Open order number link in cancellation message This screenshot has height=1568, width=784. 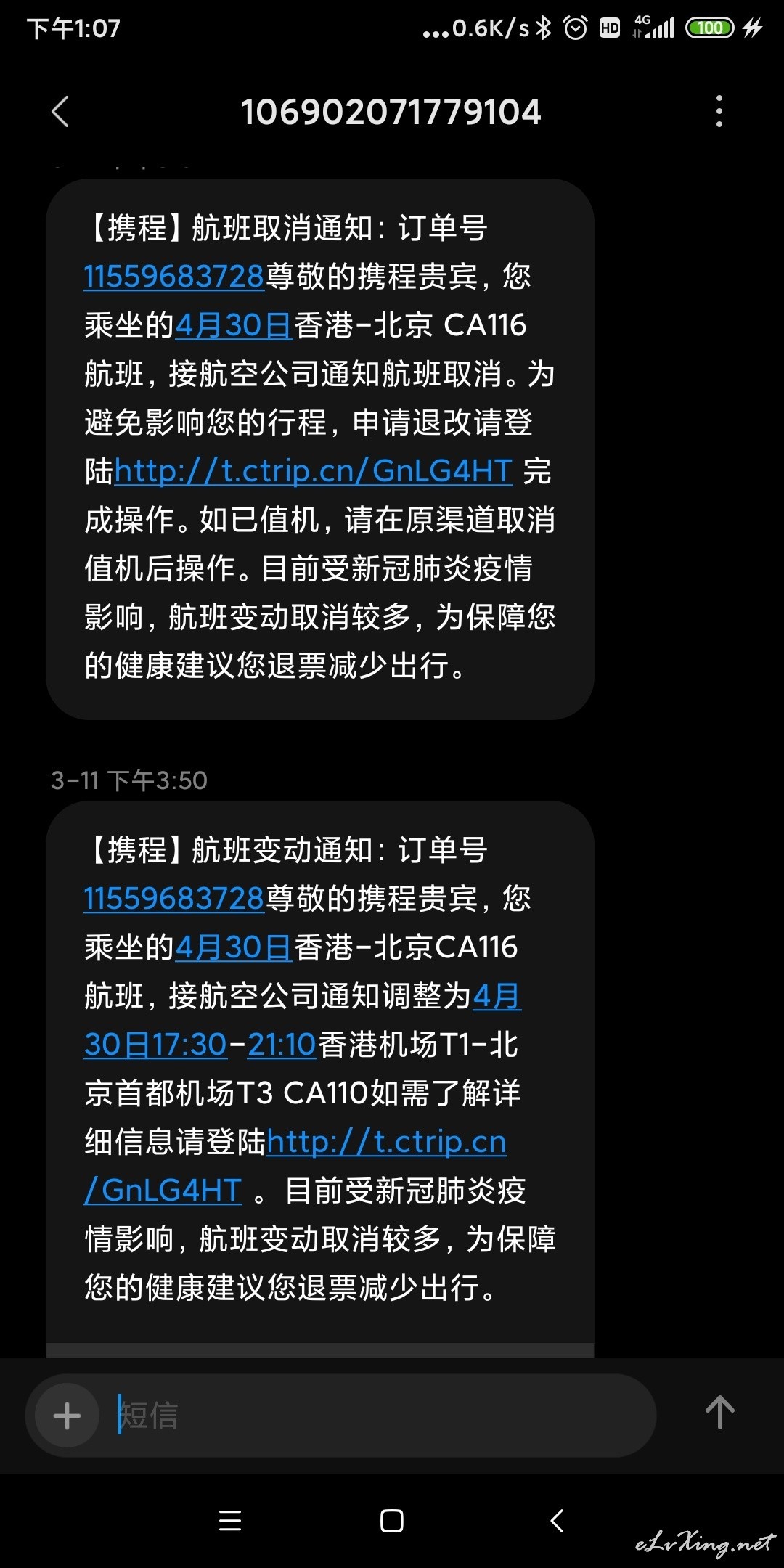[173, 277]
